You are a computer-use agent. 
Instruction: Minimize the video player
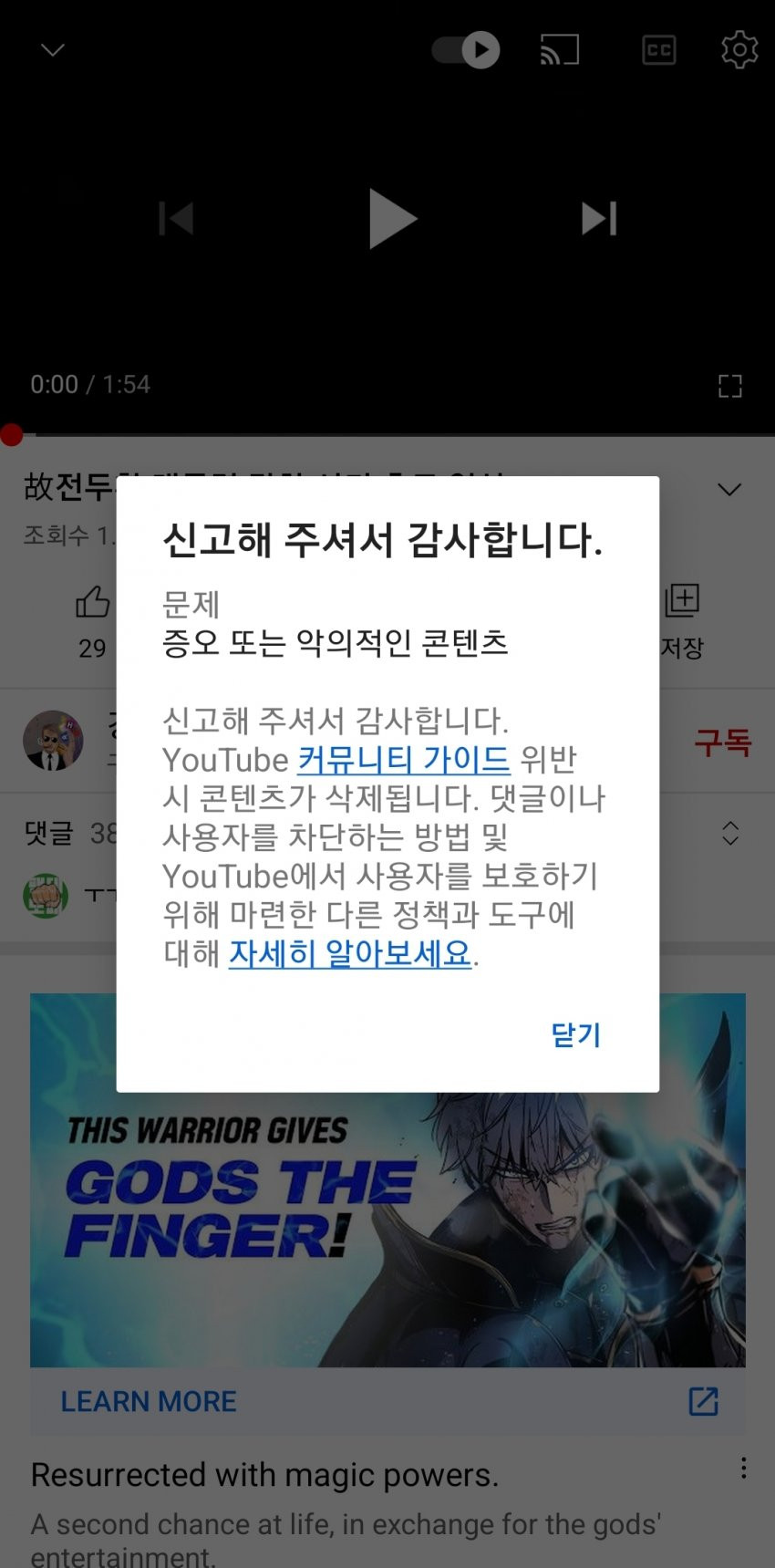point(53,49)
